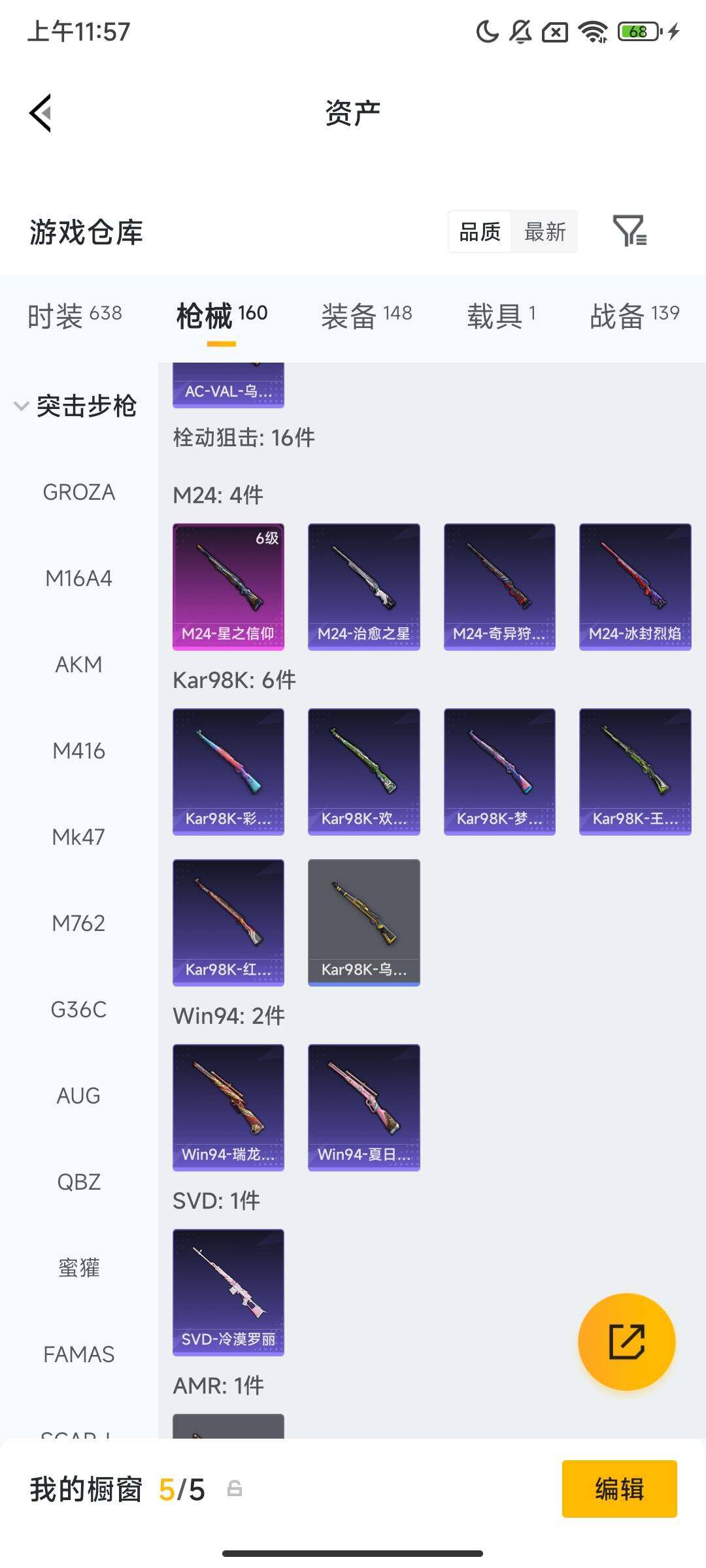Collapse the 突击步枪 category

coord(75,406)
